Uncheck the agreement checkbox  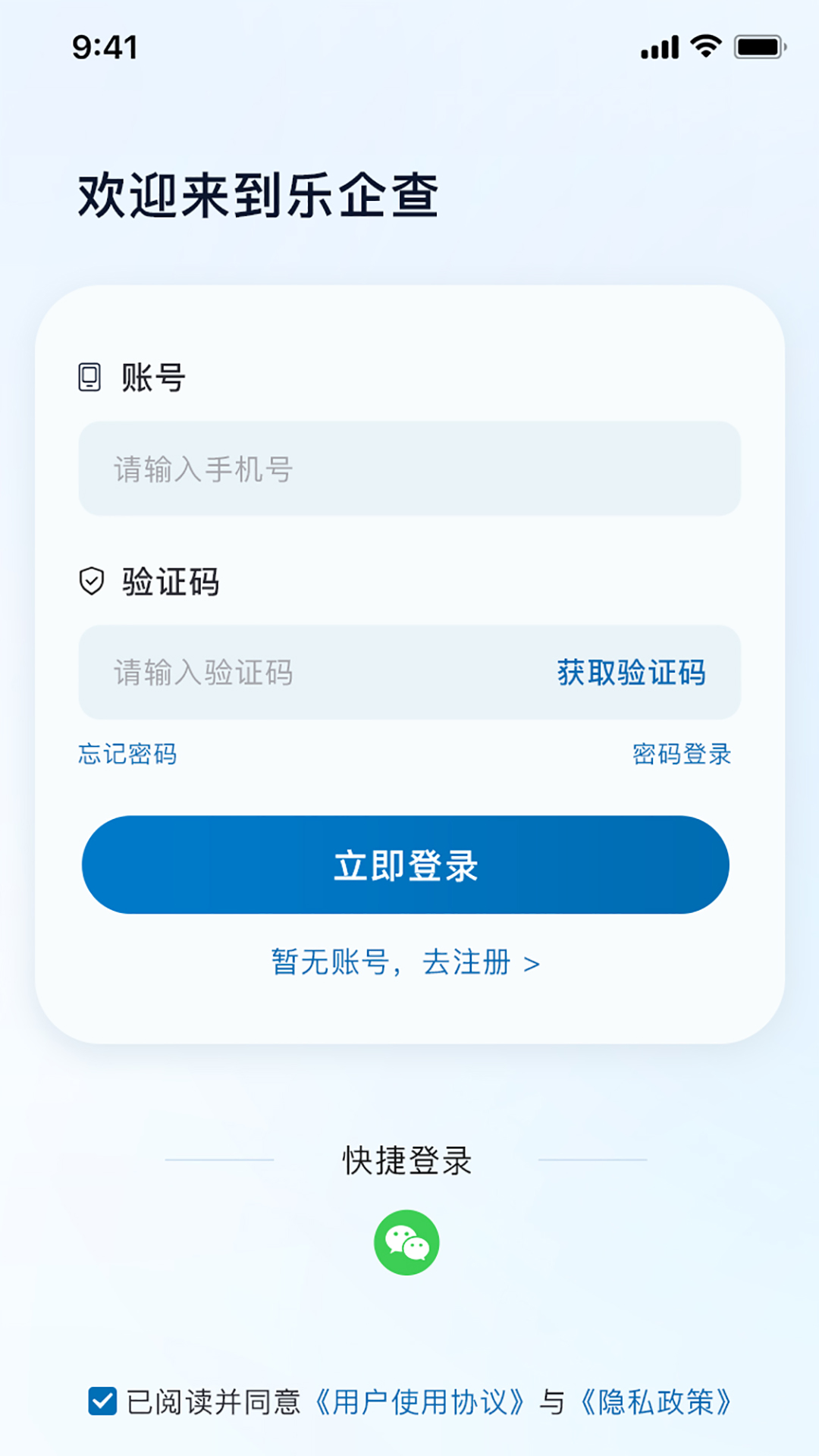coord(102,1401)
